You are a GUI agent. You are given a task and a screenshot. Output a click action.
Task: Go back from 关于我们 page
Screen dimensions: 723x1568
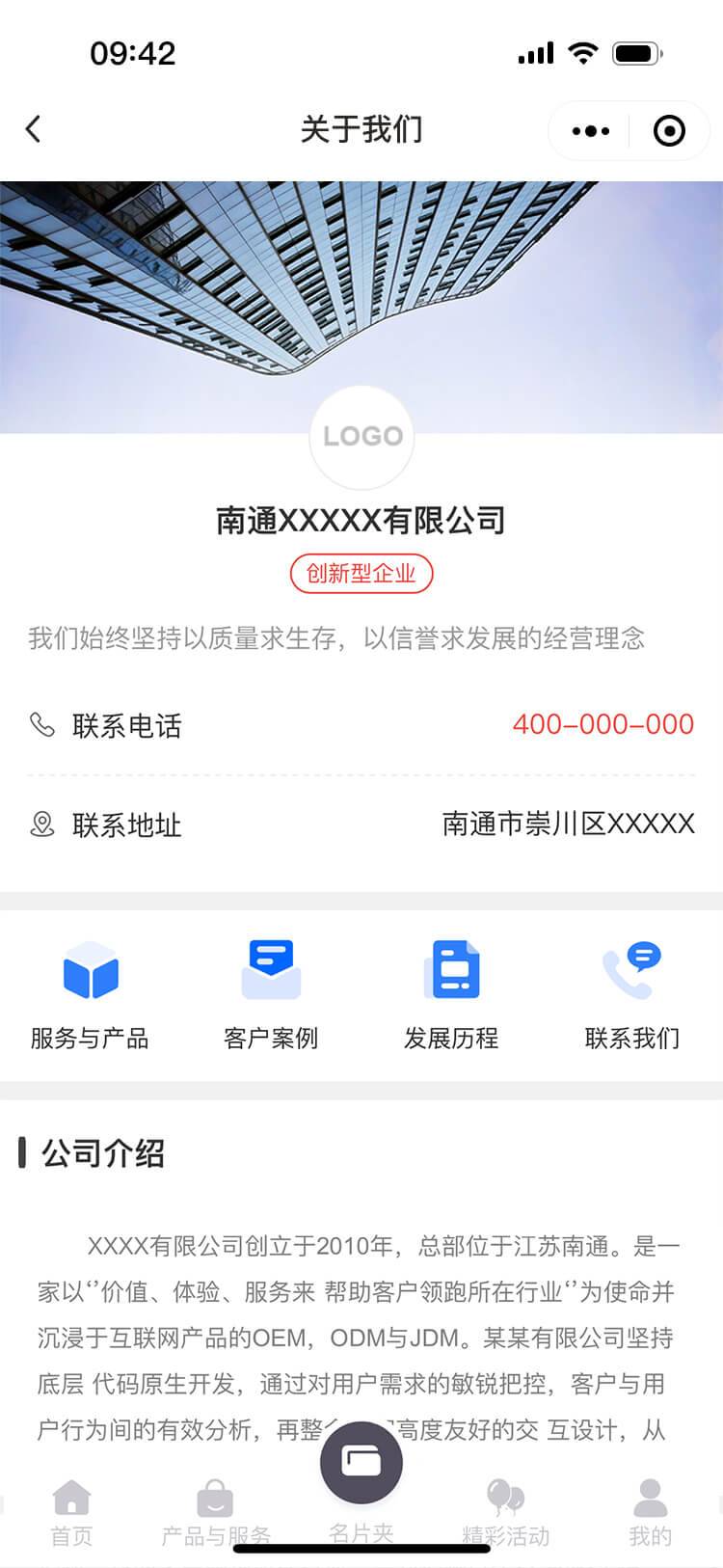pyautogui.click(x=34, y=129)
